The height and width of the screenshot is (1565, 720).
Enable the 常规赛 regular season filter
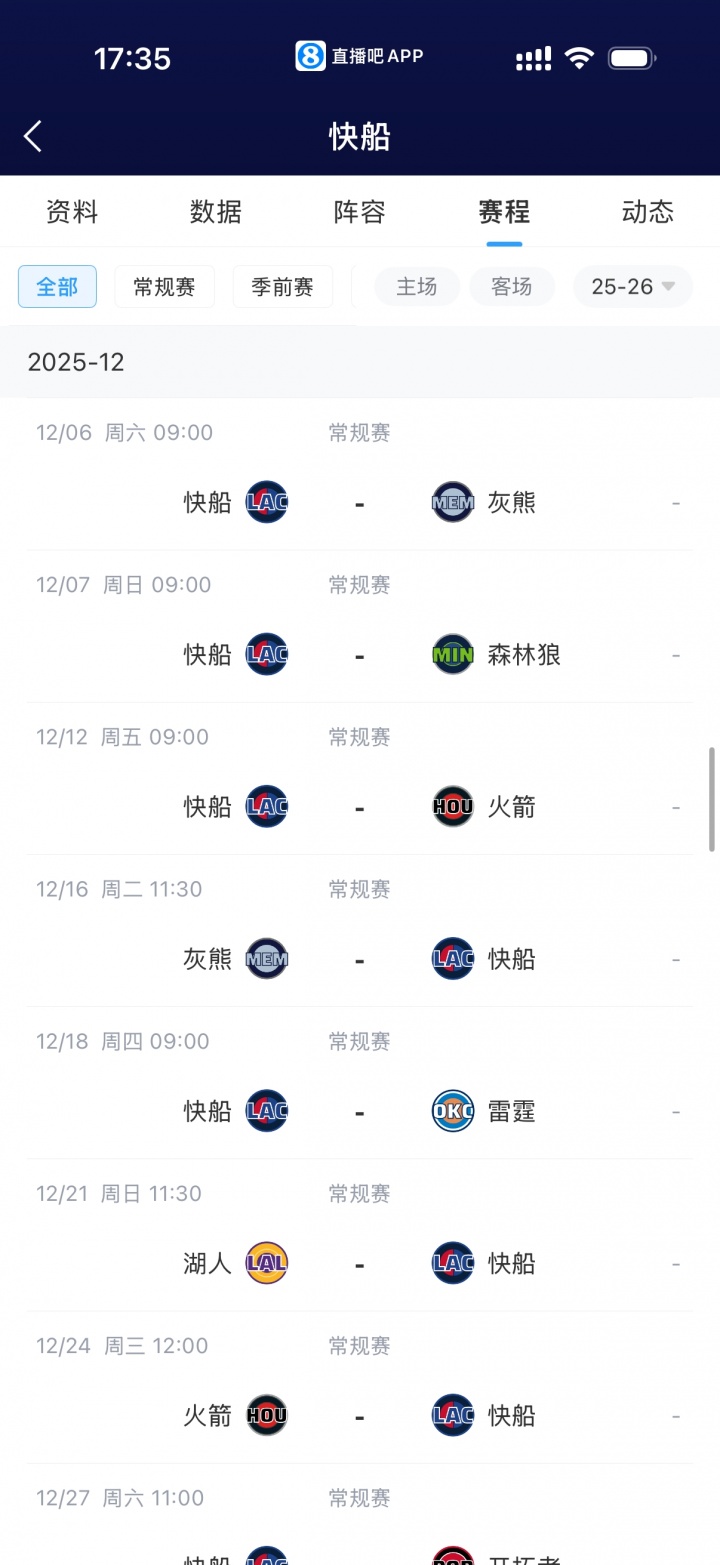pyautogui.click(x=164, y=286)
